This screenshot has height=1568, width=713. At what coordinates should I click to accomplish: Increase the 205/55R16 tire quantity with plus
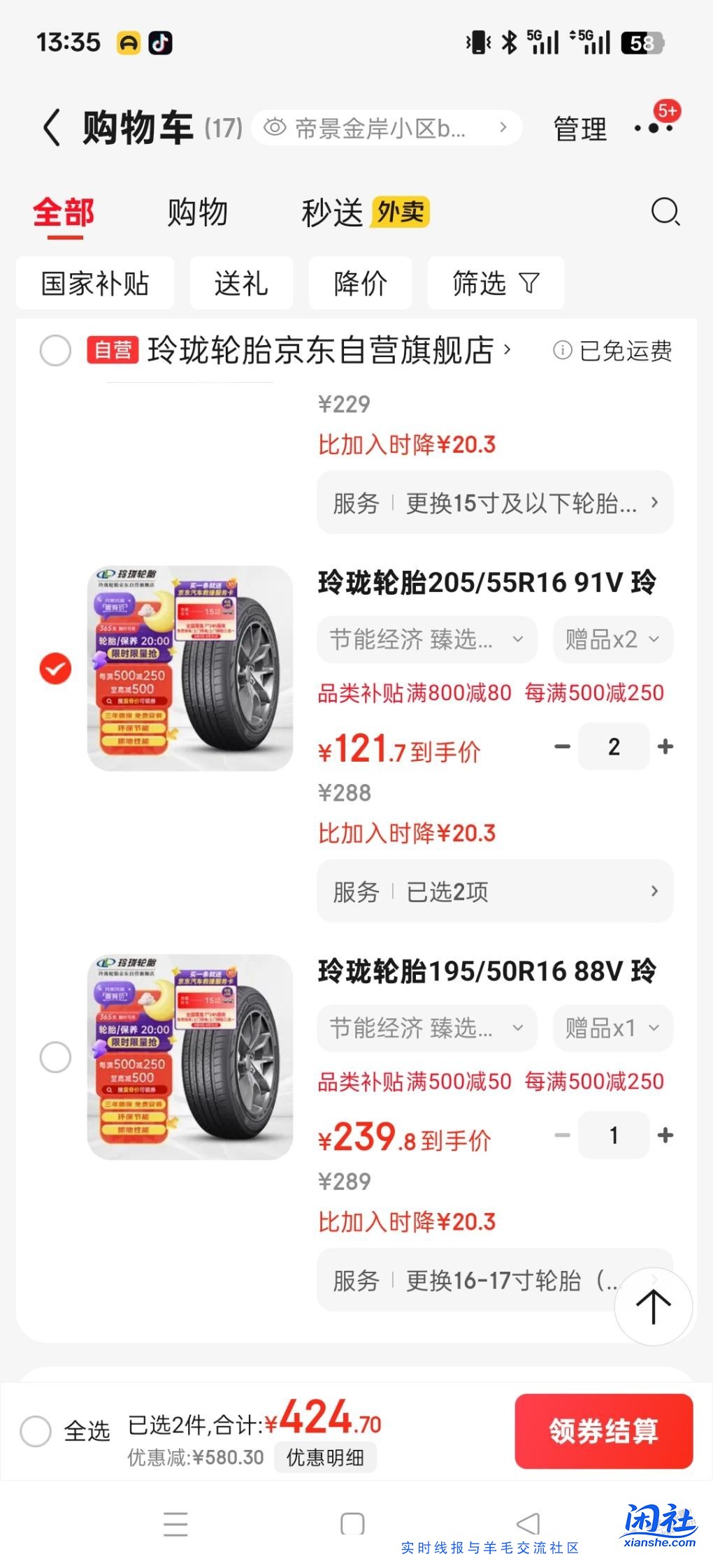tap(663, 746)
